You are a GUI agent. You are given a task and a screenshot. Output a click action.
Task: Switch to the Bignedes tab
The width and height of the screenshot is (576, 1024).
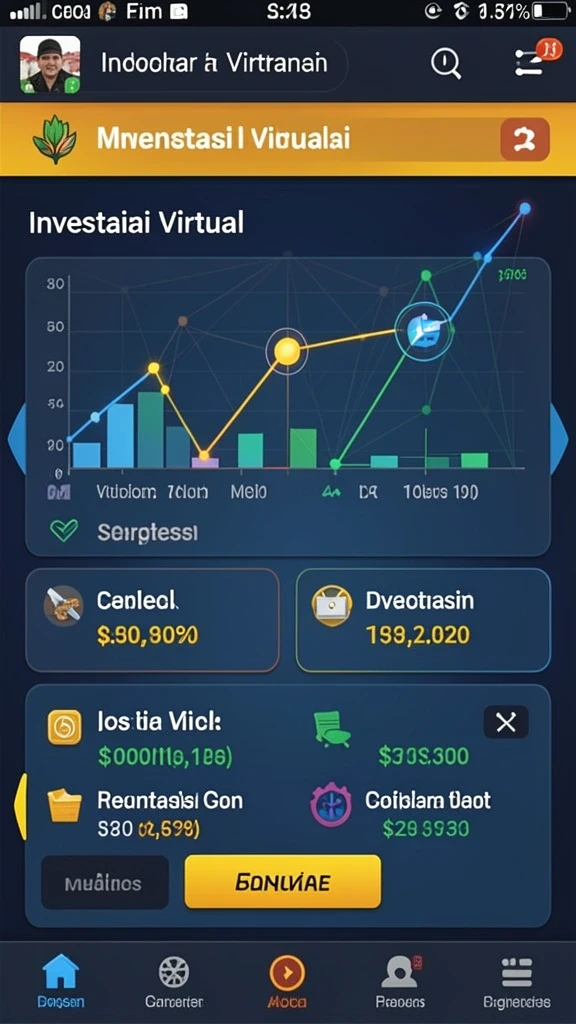click(x=517, y=981)
